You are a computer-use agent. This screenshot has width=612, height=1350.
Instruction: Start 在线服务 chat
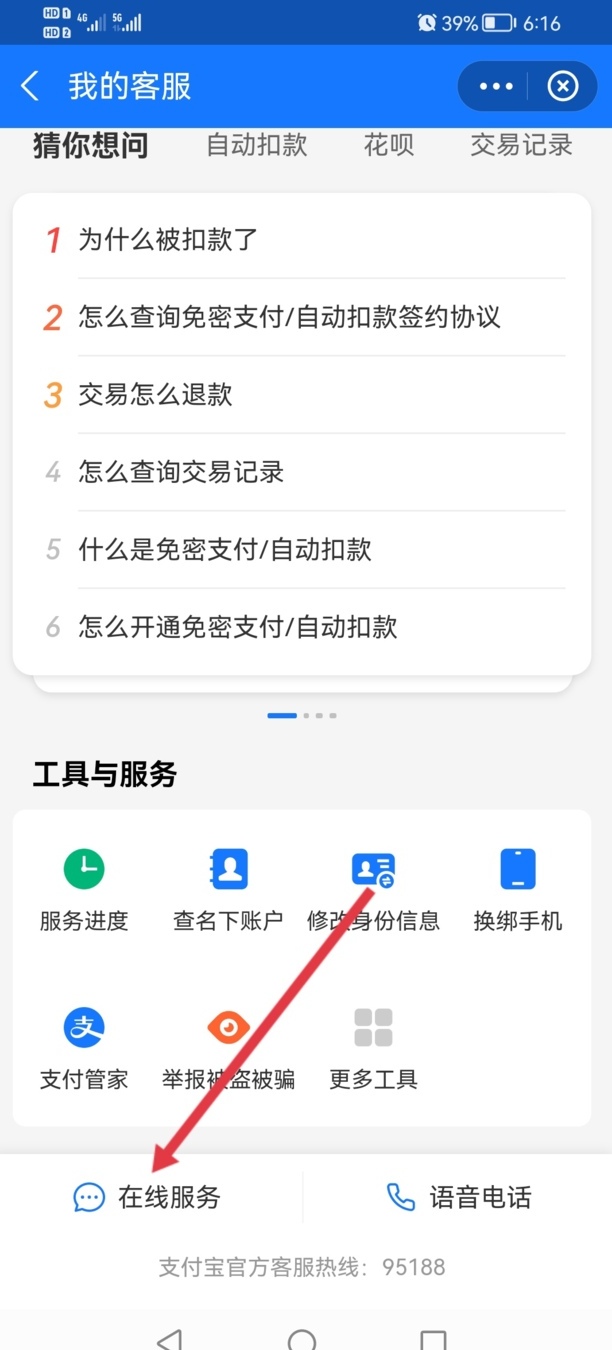pos(148,1197)
